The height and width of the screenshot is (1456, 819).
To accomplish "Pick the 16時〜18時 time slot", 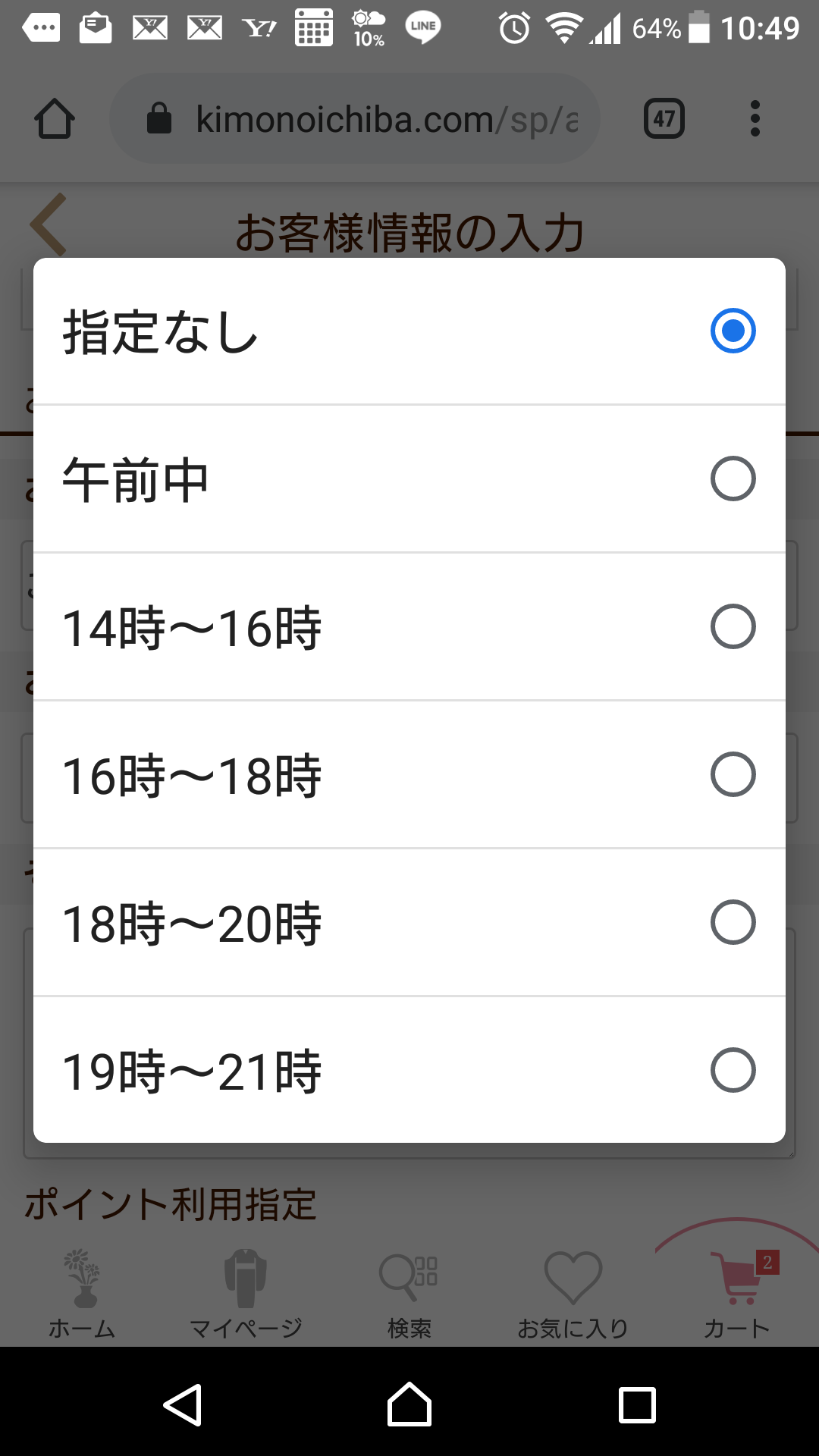I will click(409, 775).
